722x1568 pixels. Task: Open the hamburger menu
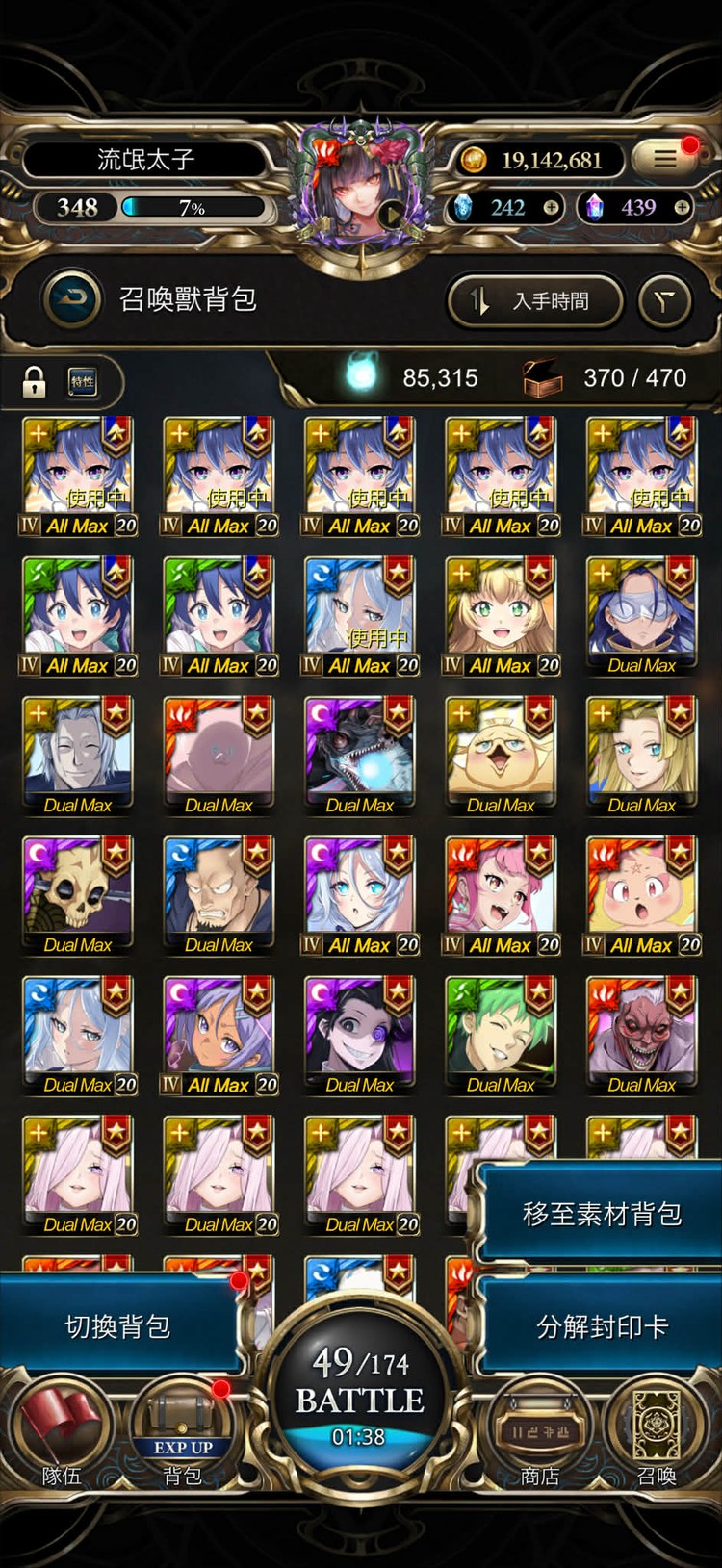point(666,159)
